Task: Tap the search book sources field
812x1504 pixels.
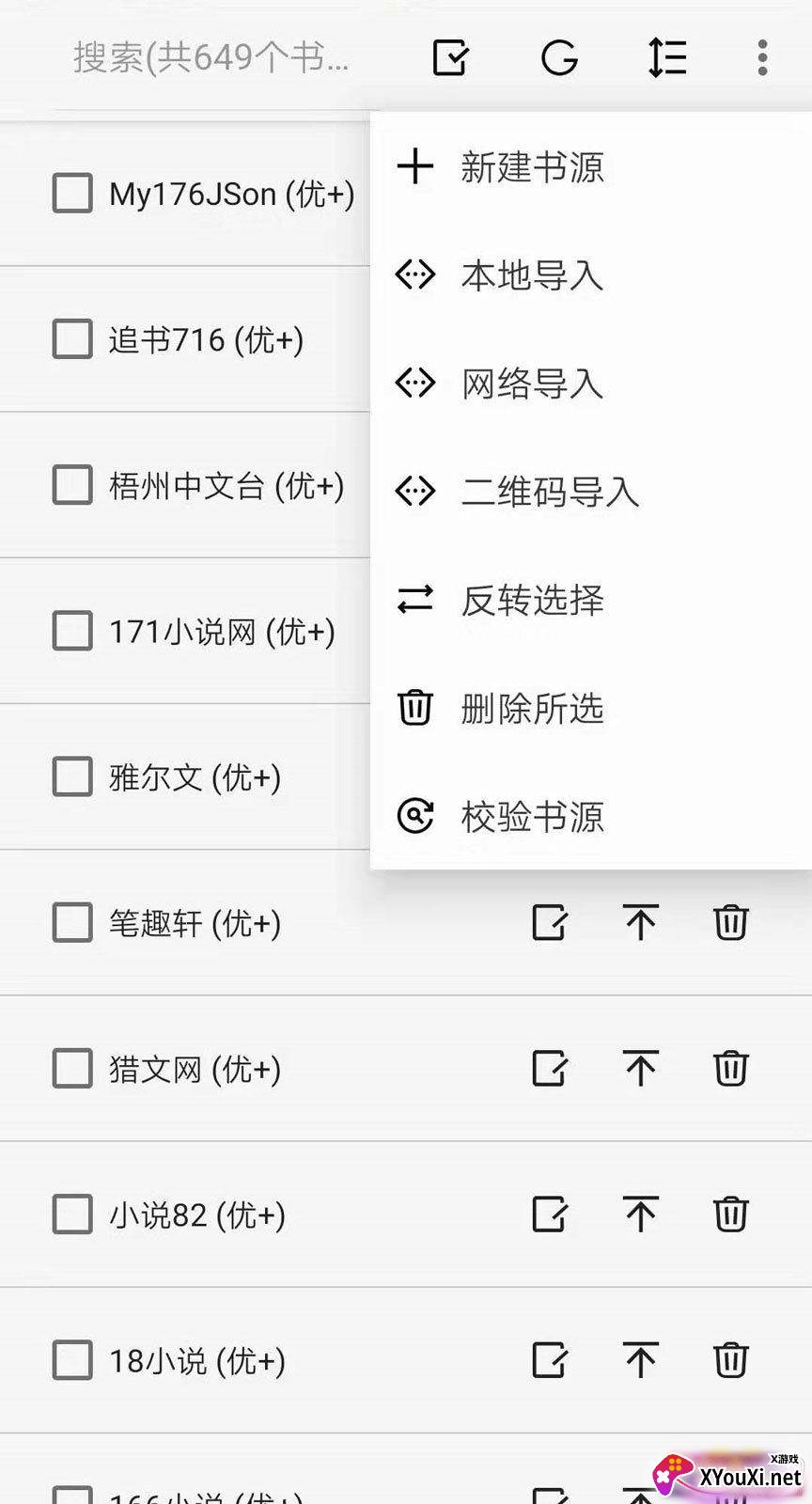Action: pyautogui.click(x=211, y=58)
